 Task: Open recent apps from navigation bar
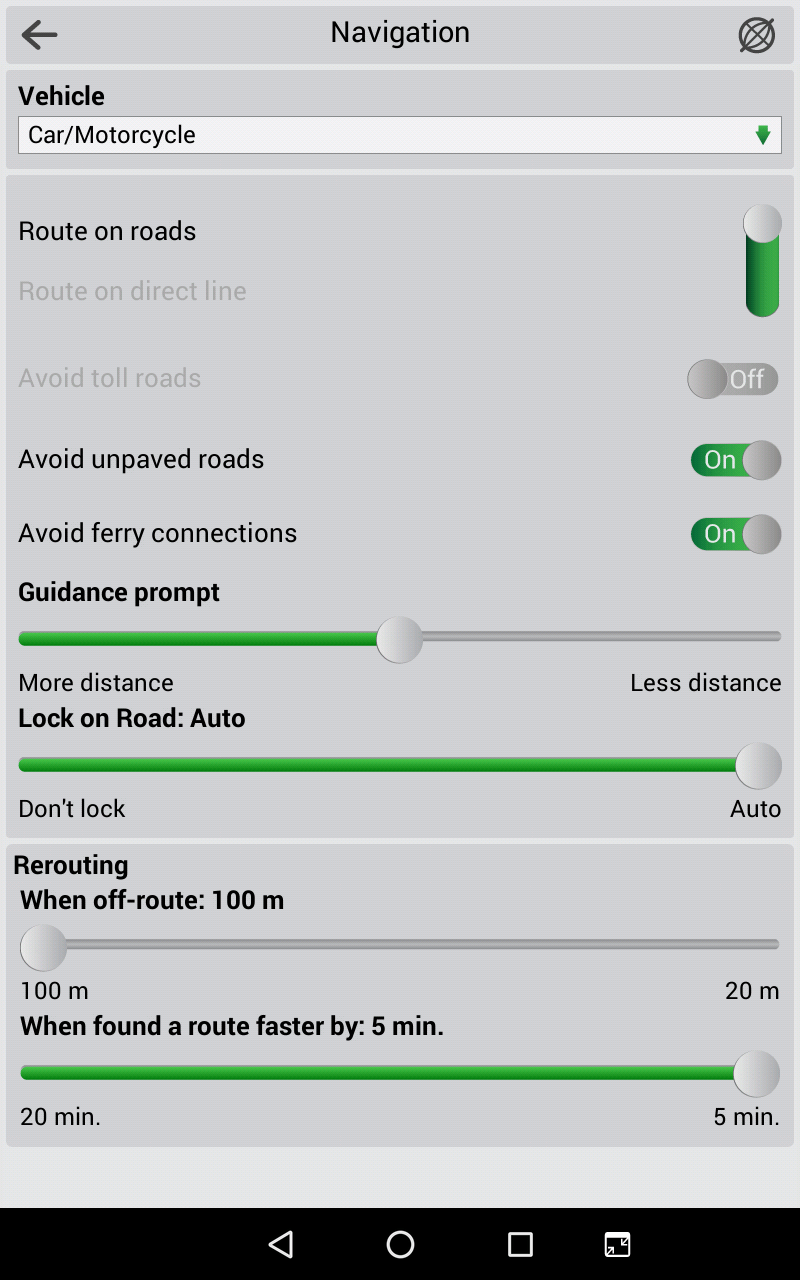point(520,1244)
